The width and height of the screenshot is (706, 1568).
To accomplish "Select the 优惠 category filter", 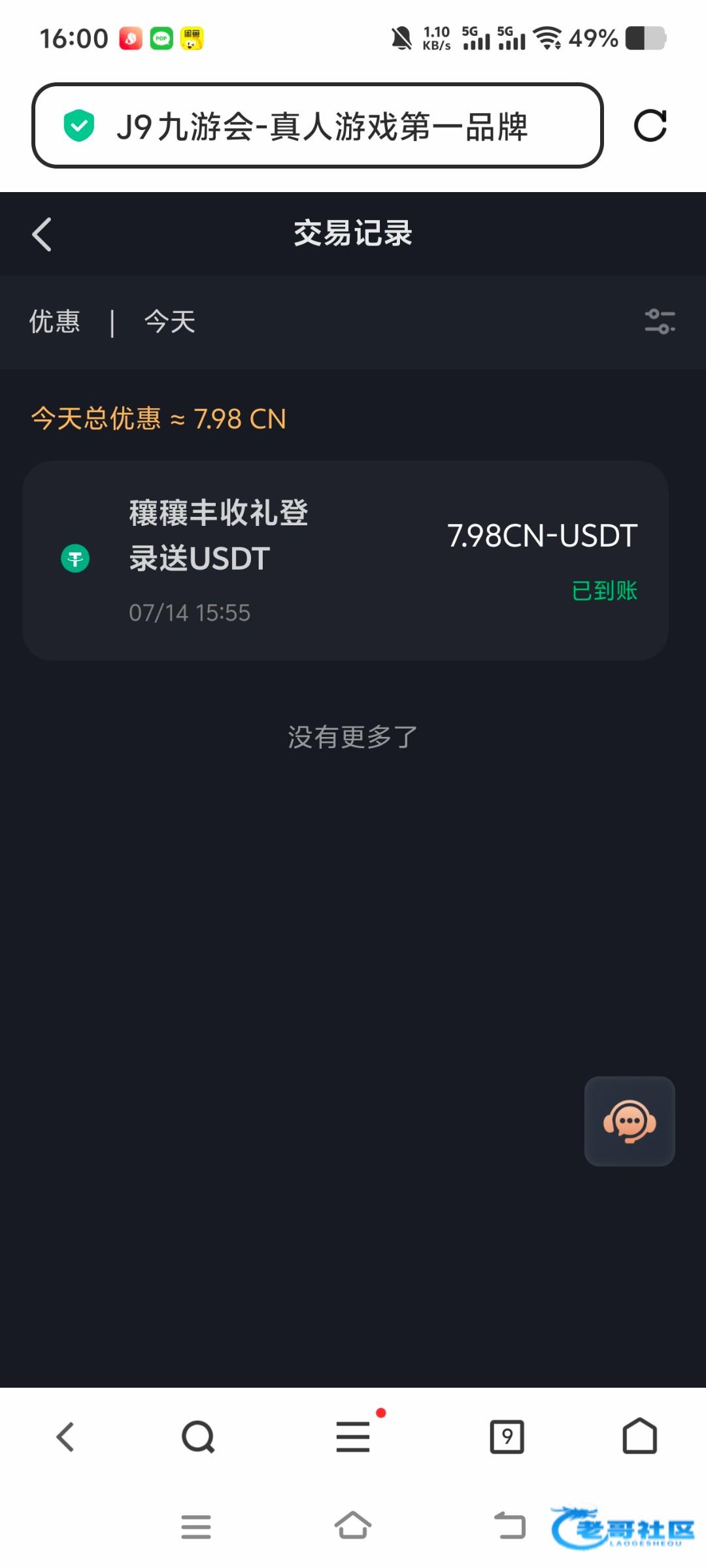I will (x=55, y=321).
